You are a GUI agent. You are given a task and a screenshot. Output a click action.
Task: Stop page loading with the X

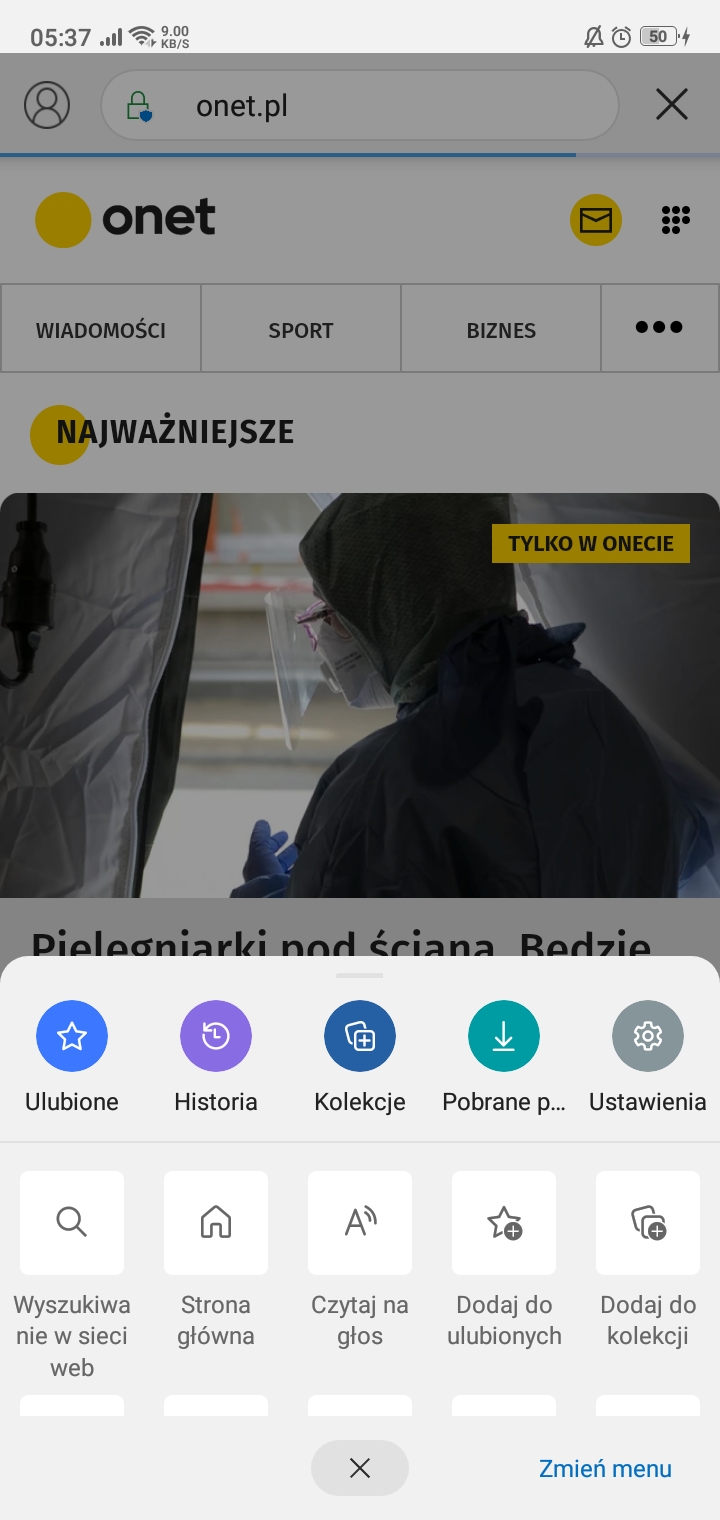672,104
